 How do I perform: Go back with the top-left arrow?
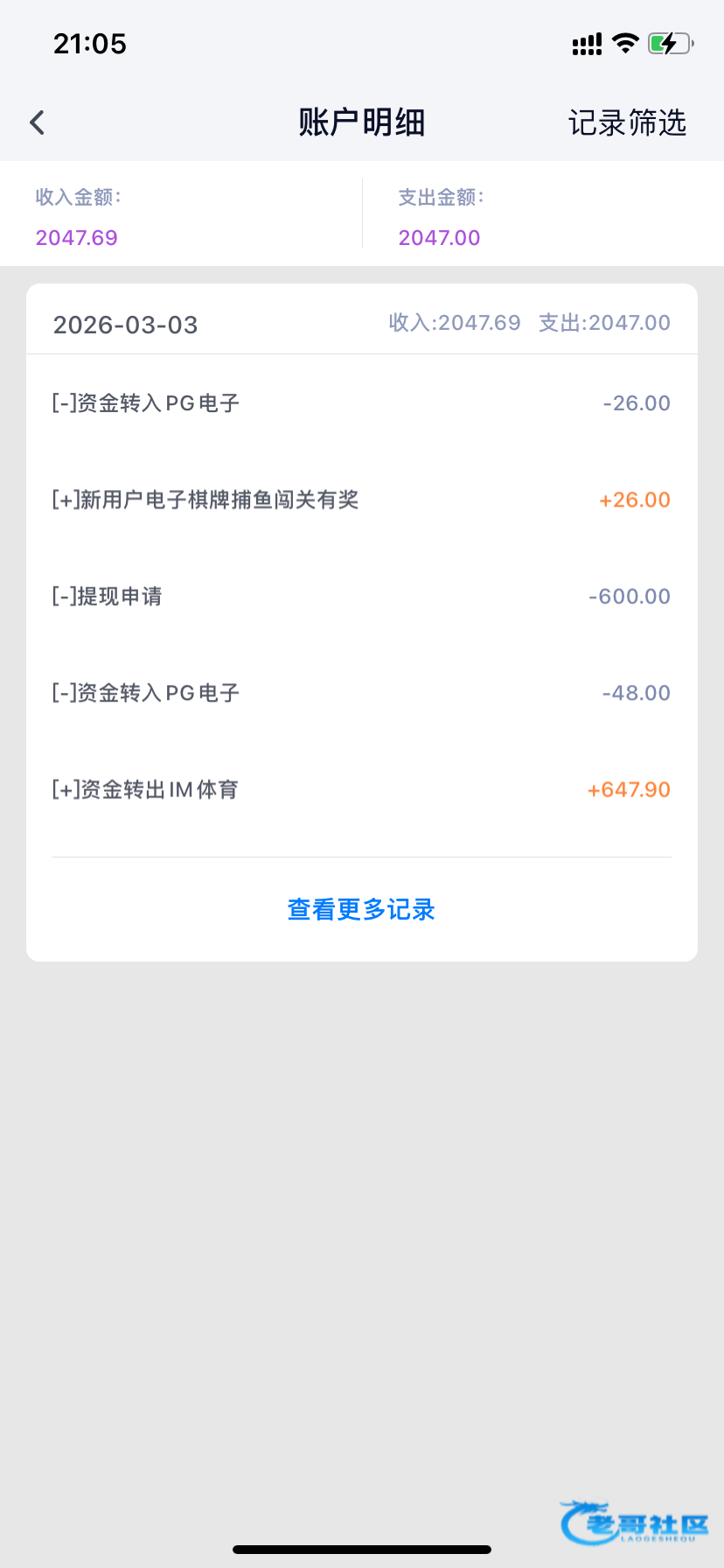[37, 122]
